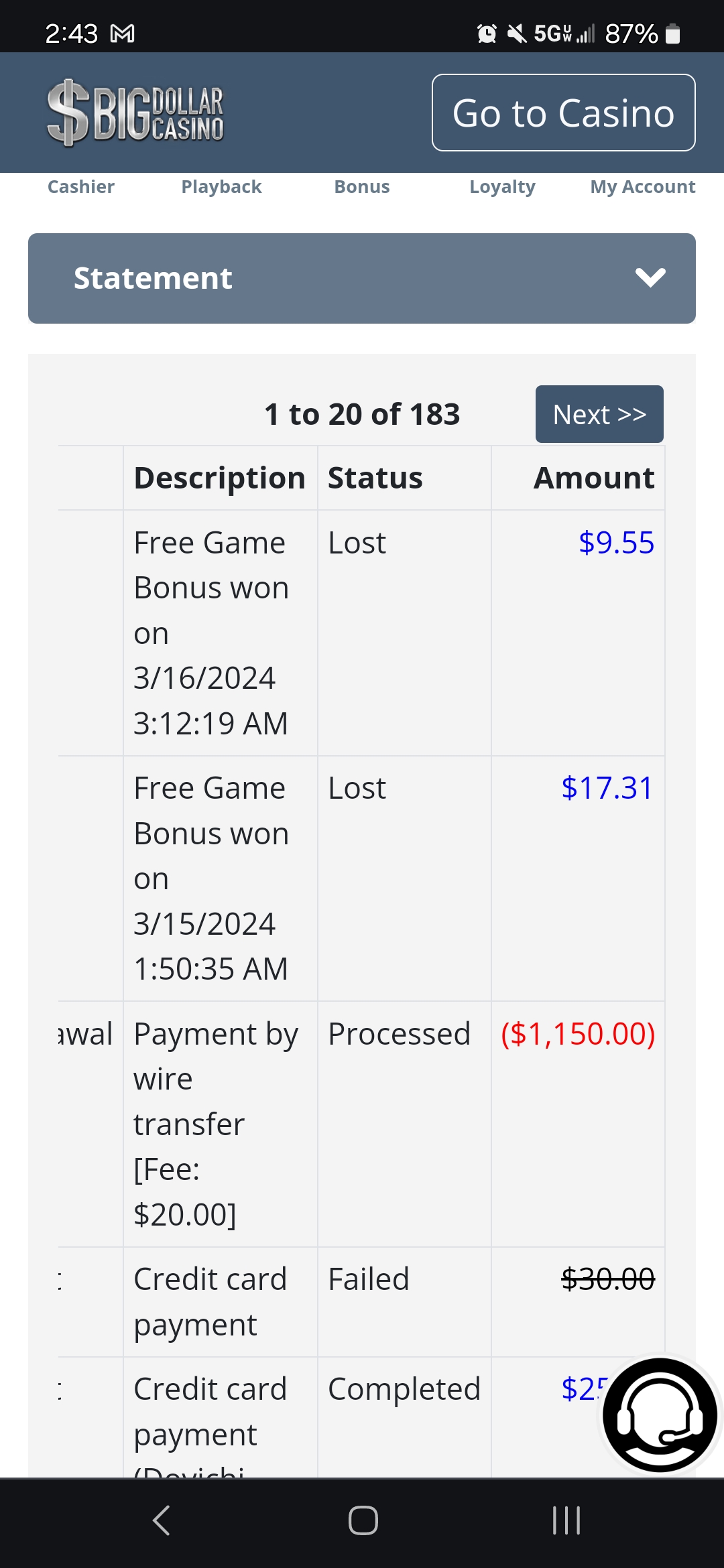Switch to the Cashier tab
This screenshot has height=1568, width=724.
tap(80, 187)
